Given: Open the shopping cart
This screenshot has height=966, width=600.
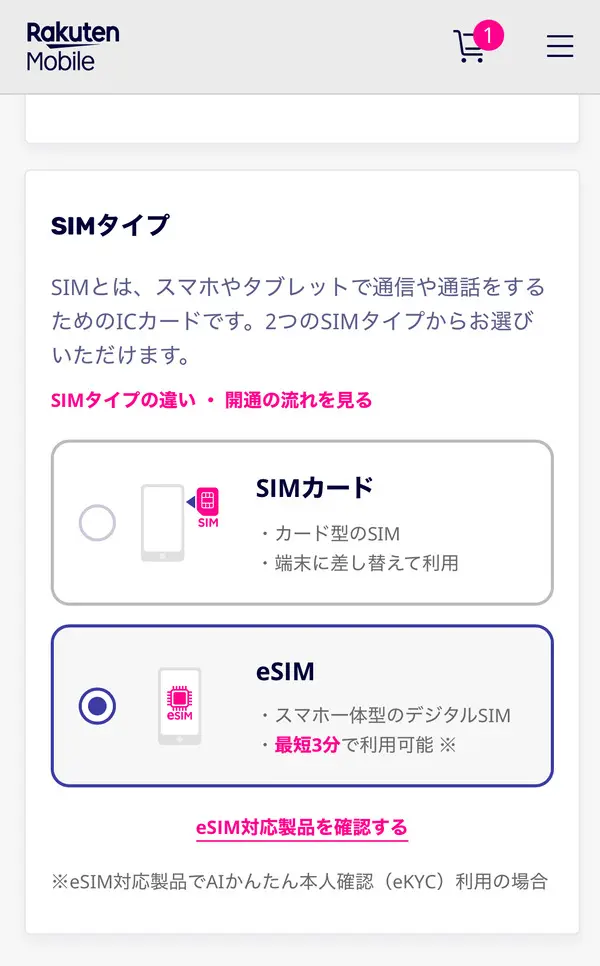Looking at the screenshot, I should point(471,46).
